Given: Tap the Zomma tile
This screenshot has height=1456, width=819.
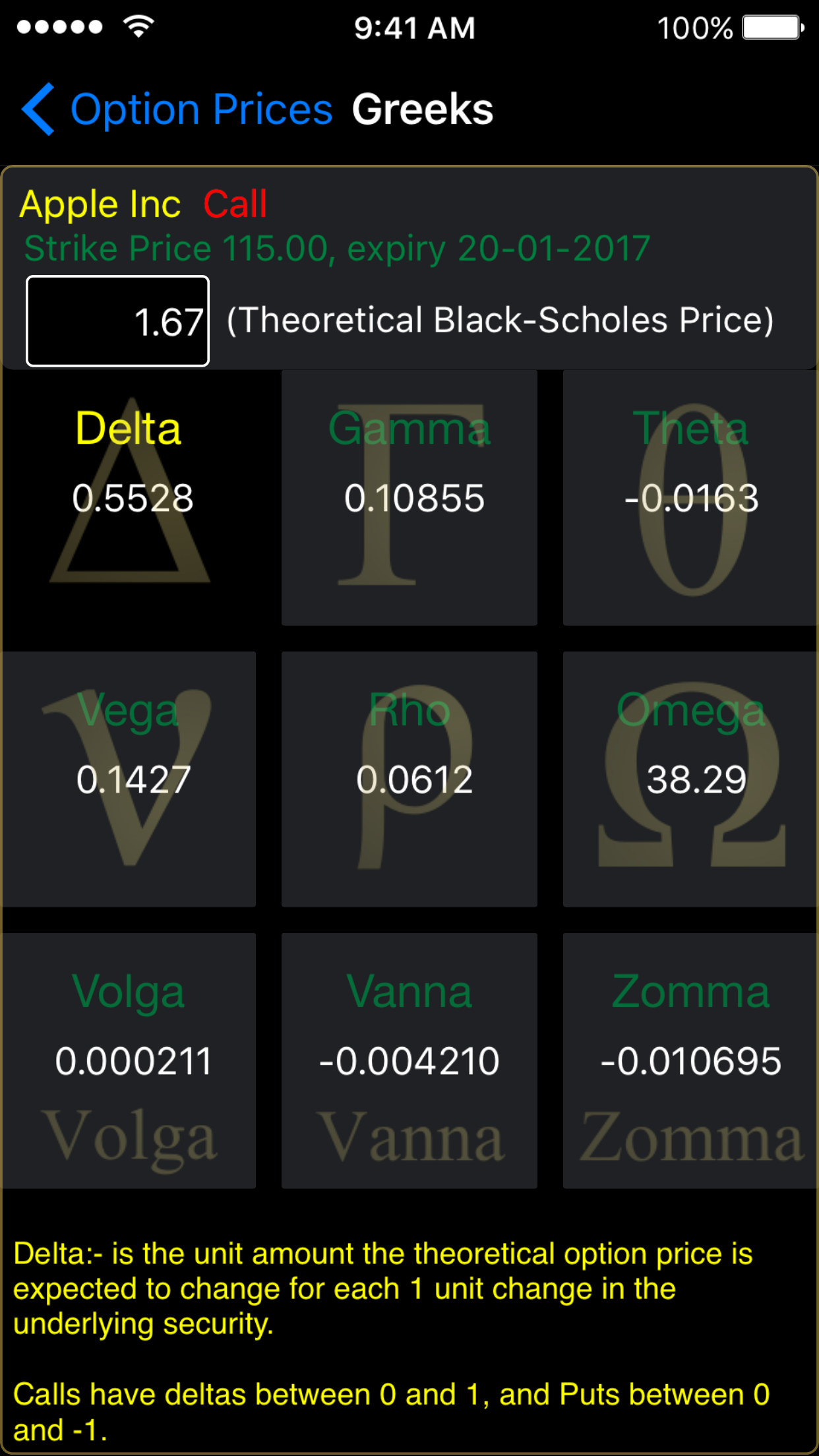Looking at the screenshot, I should (x=690, y=1060).
